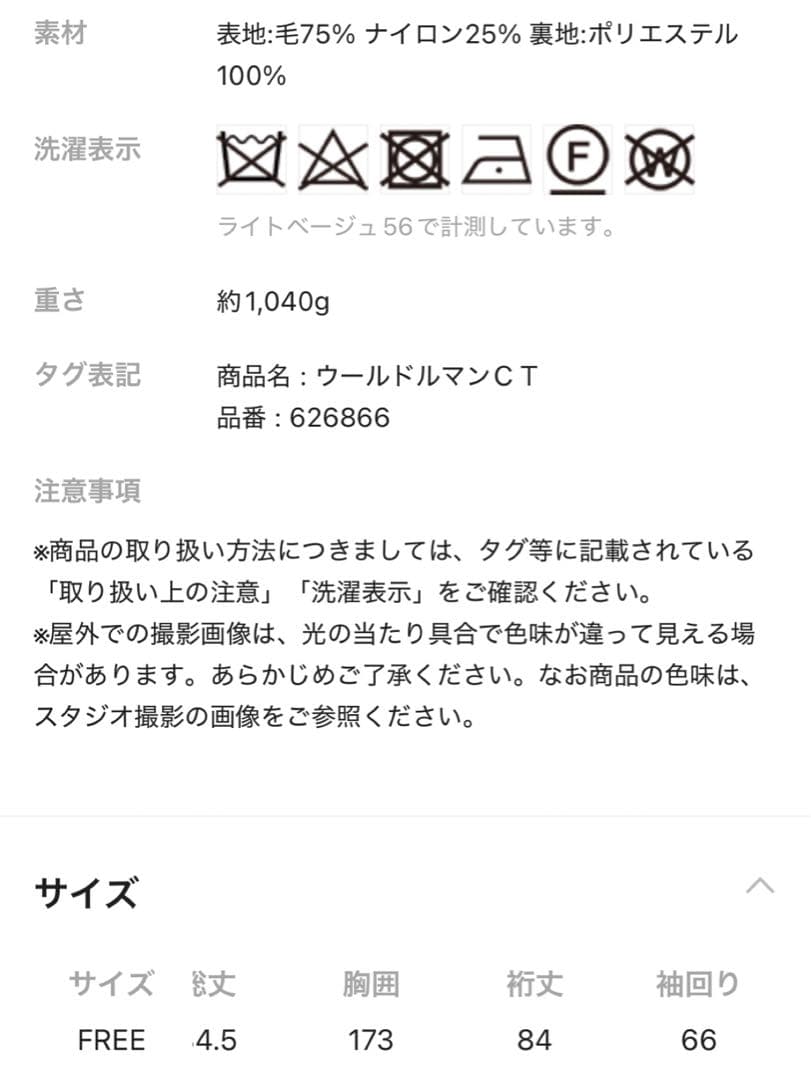Click the 'ライトベージュ56で計測しています' color note

pyautogui.click(x=420, y=227)
